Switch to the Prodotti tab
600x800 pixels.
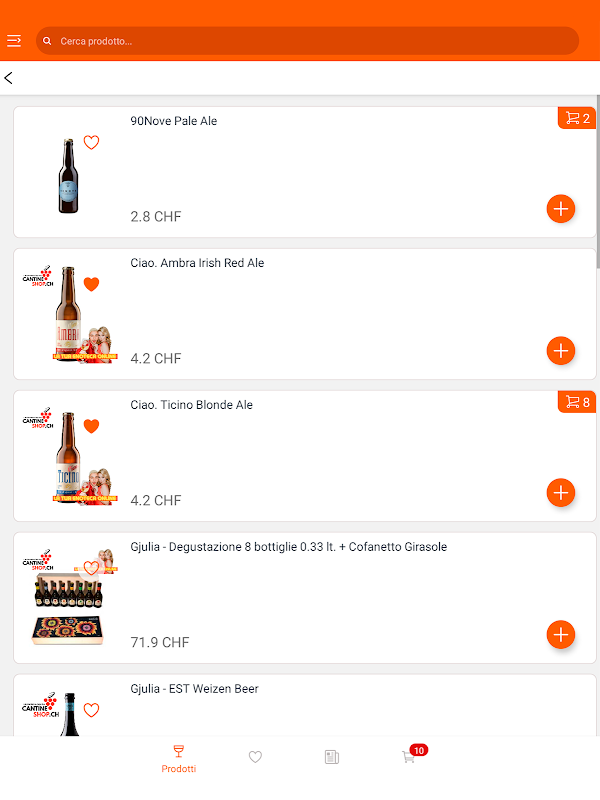click(x=179, y=759)
